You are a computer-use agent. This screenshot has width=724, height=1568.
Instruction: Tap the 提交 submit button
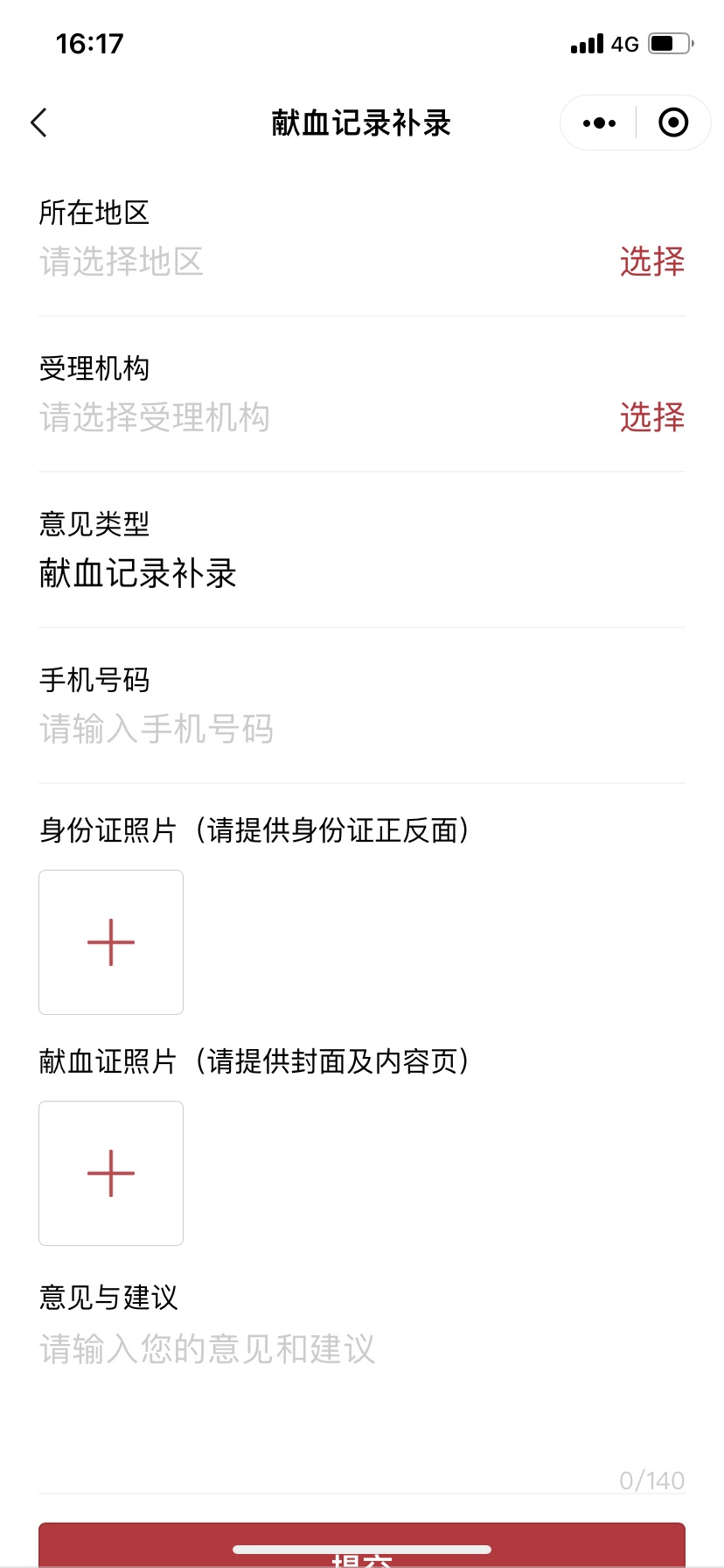pyautogui.click(x=362, y=1553)
